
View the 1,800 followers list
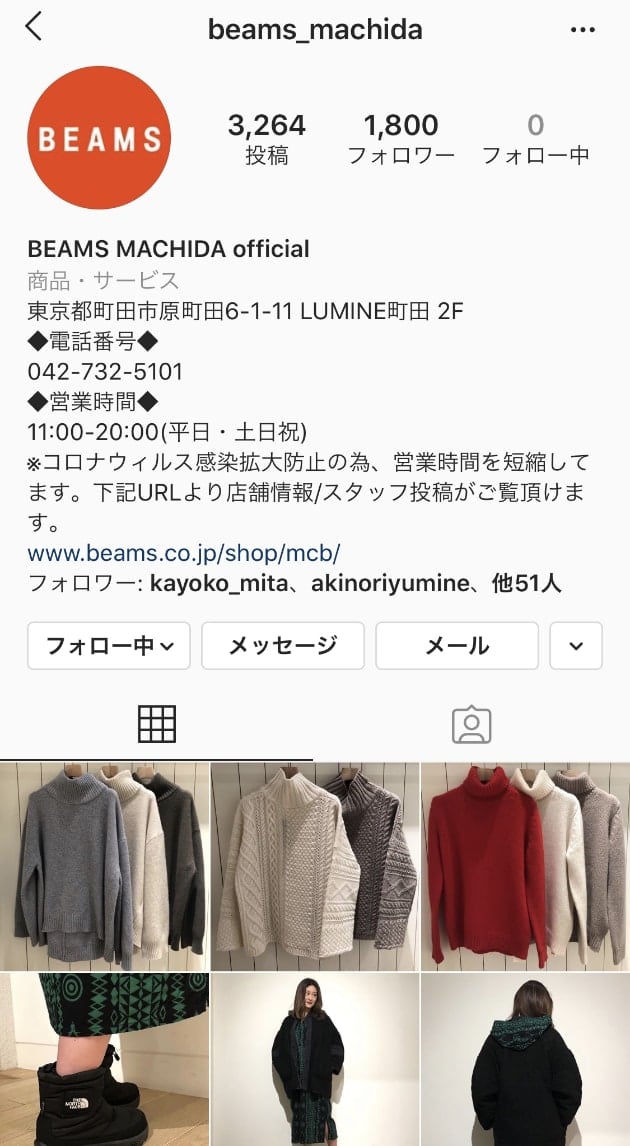[x=401, y=138]
